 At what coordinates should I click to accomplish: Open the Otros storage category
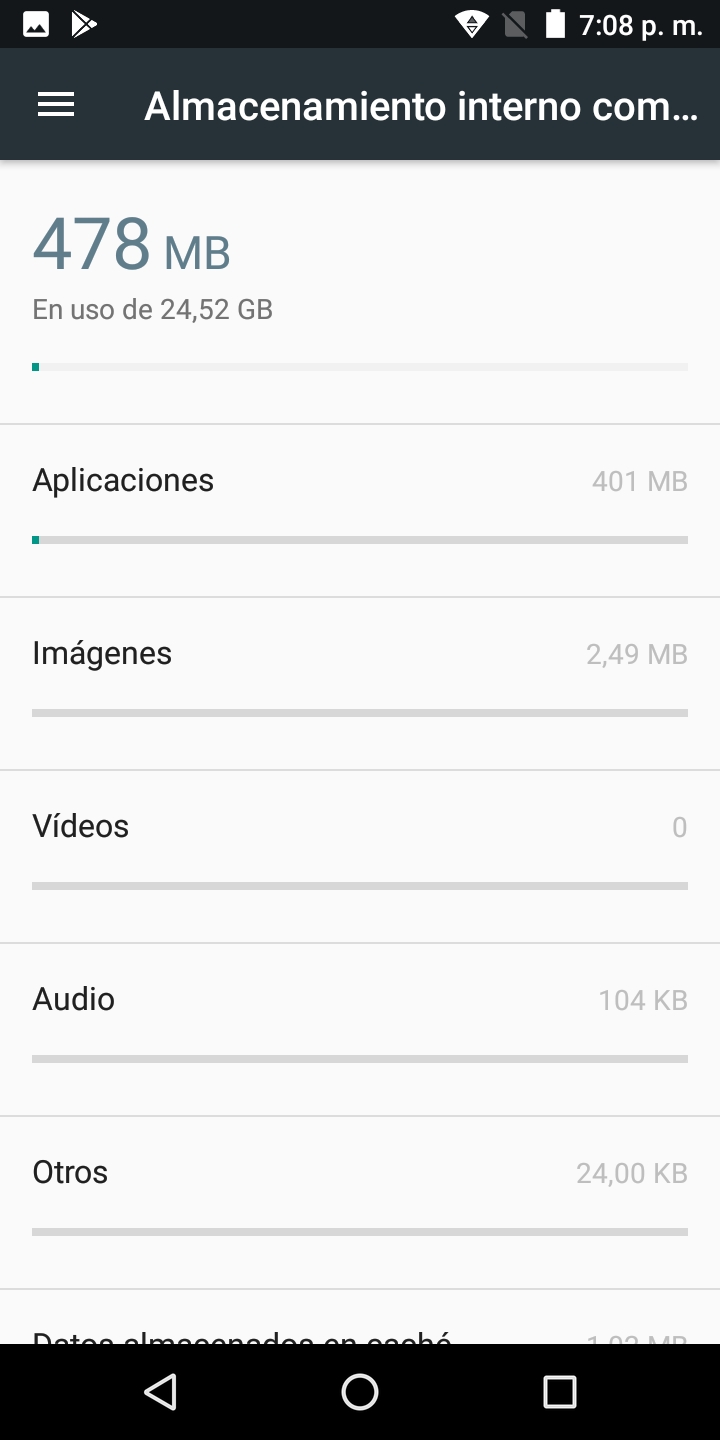(x=360, y=1202)
